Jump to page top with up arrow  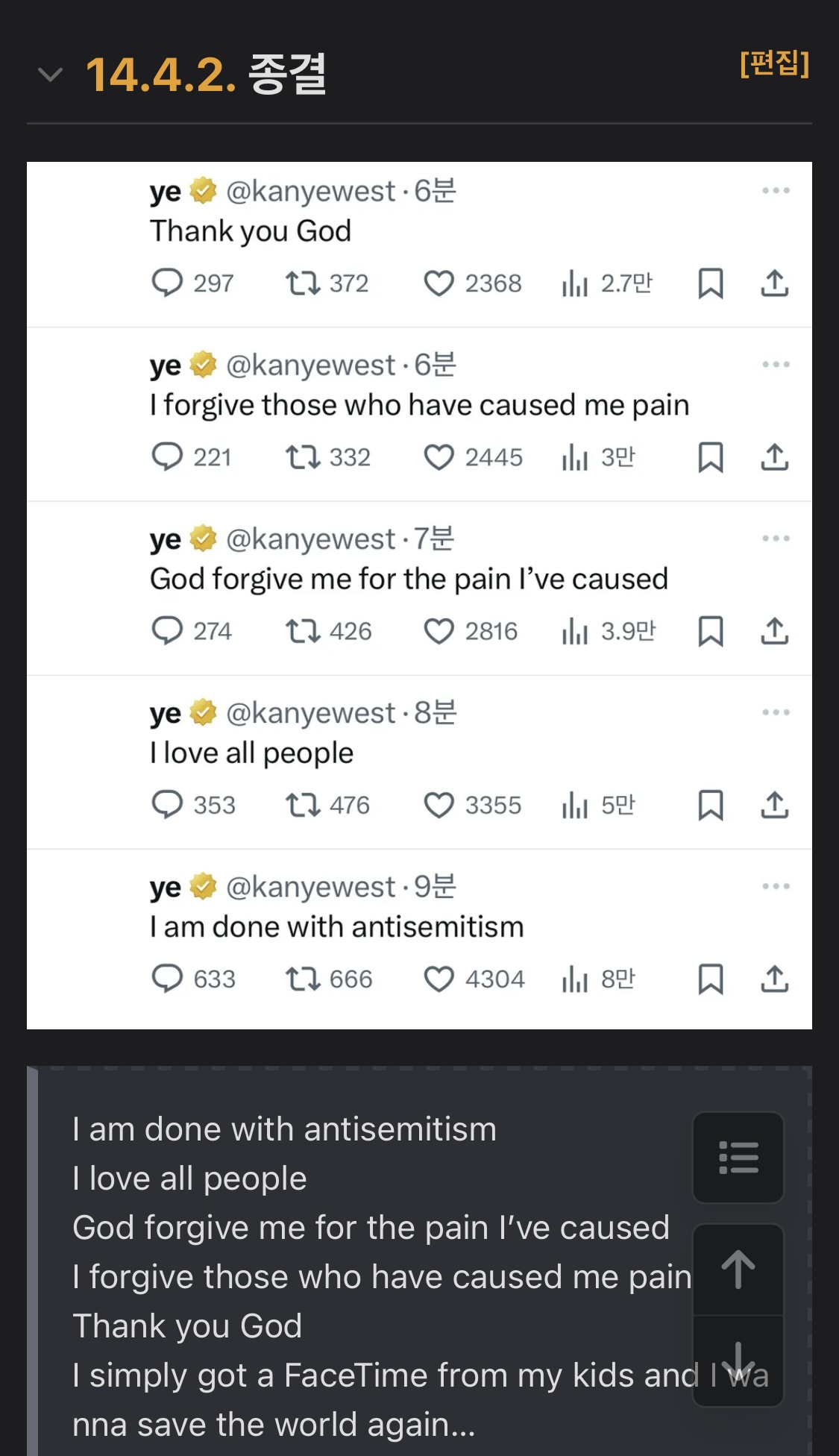tap(738, 1270)
